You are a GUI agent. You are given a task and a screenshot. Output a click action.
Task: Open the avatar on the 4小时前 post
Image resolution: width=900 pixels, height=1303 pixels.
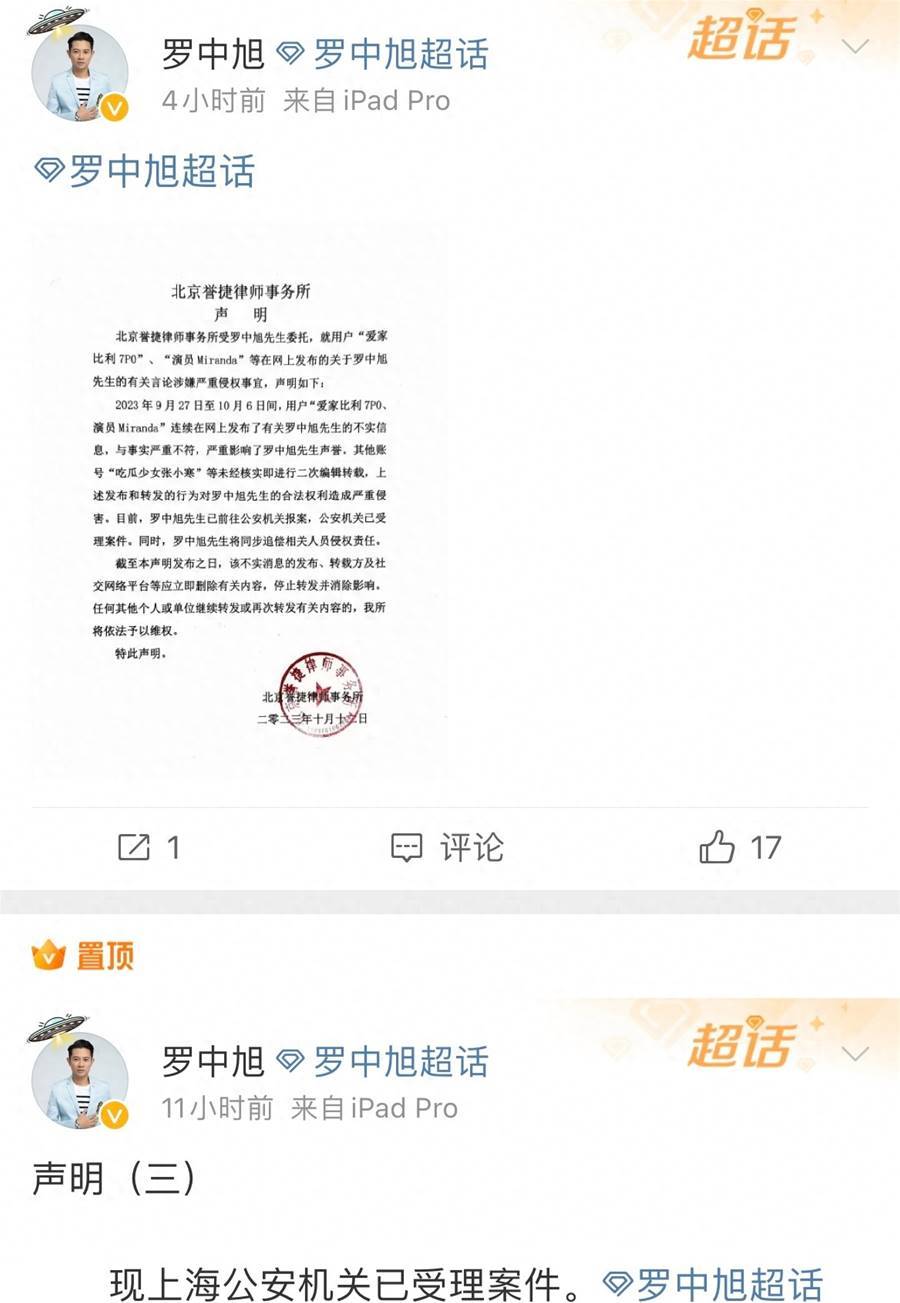tap(80, 72)
